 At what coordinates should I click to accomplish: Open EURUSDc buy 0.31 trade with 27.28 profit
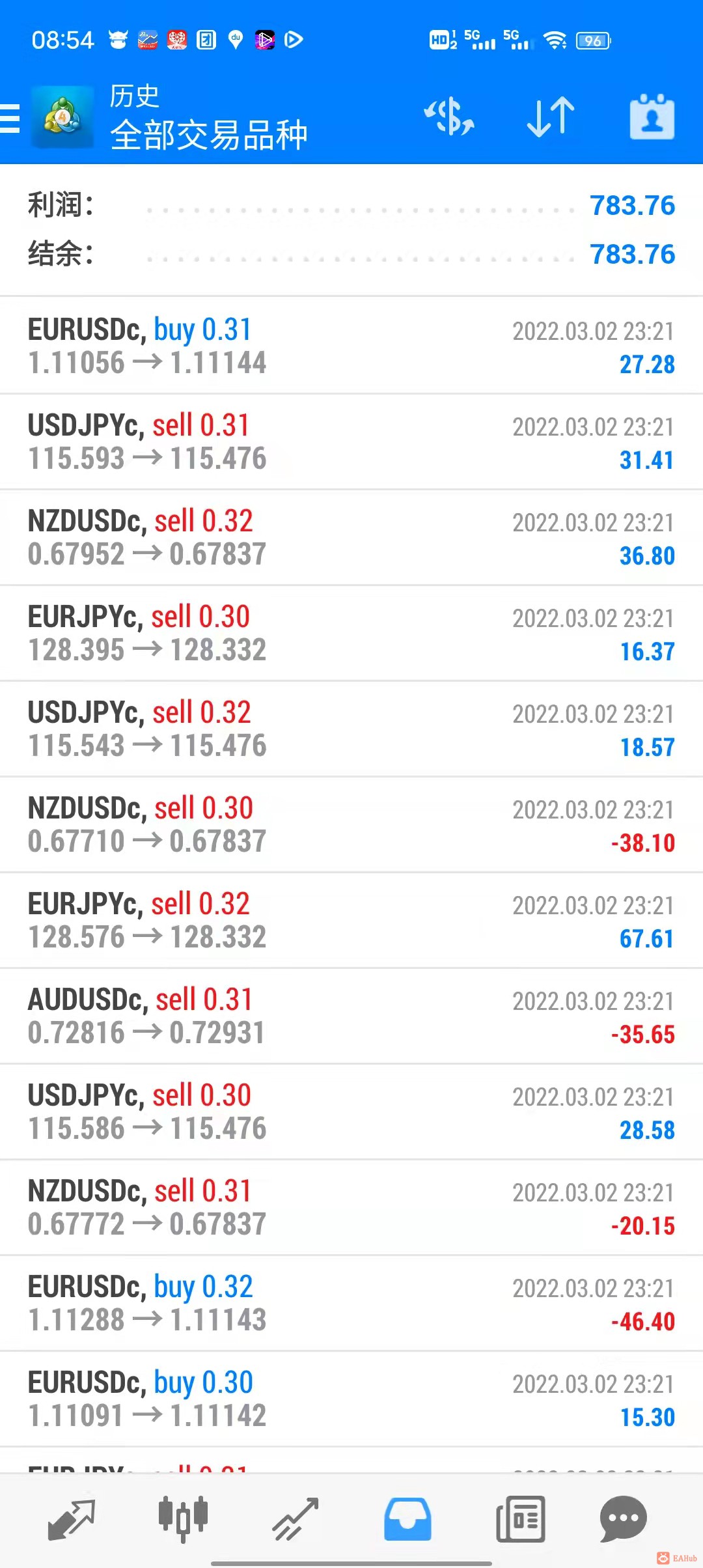(x=351, y=346)
